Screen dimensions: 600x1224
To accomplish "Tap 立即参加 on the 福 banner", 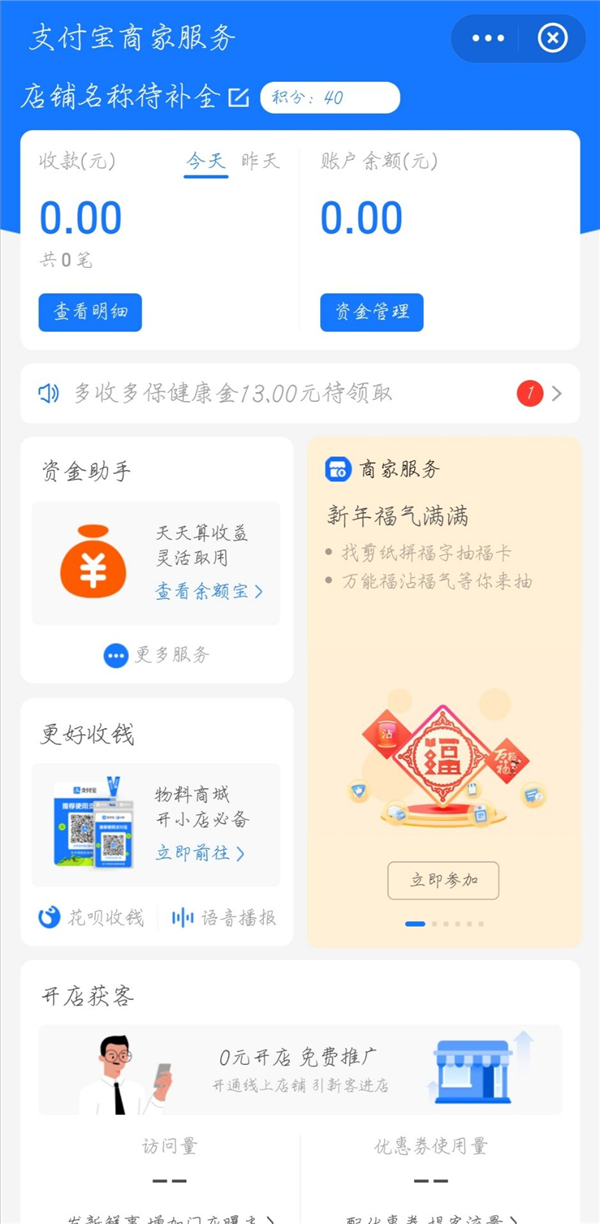I will pos(443,881).
